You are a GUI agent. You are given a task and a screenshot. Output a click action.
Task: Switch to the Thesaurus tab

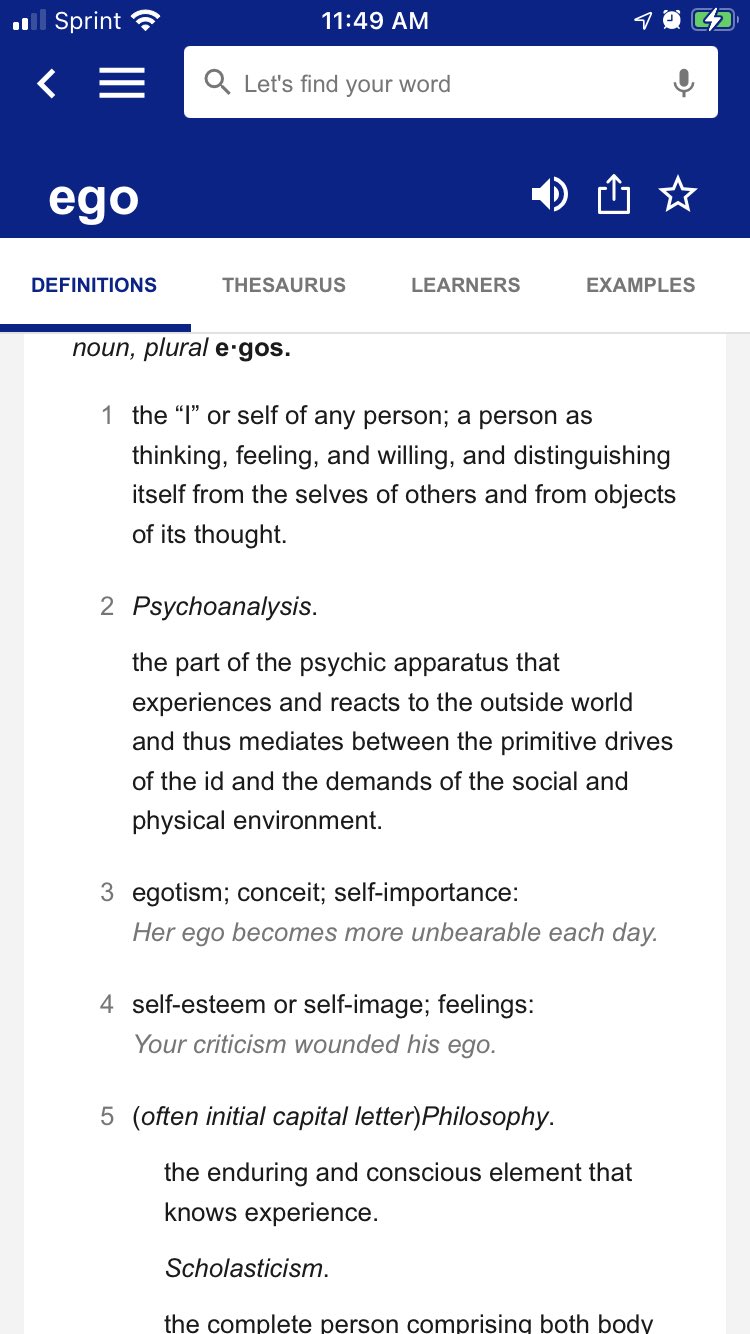pos(284,285)
